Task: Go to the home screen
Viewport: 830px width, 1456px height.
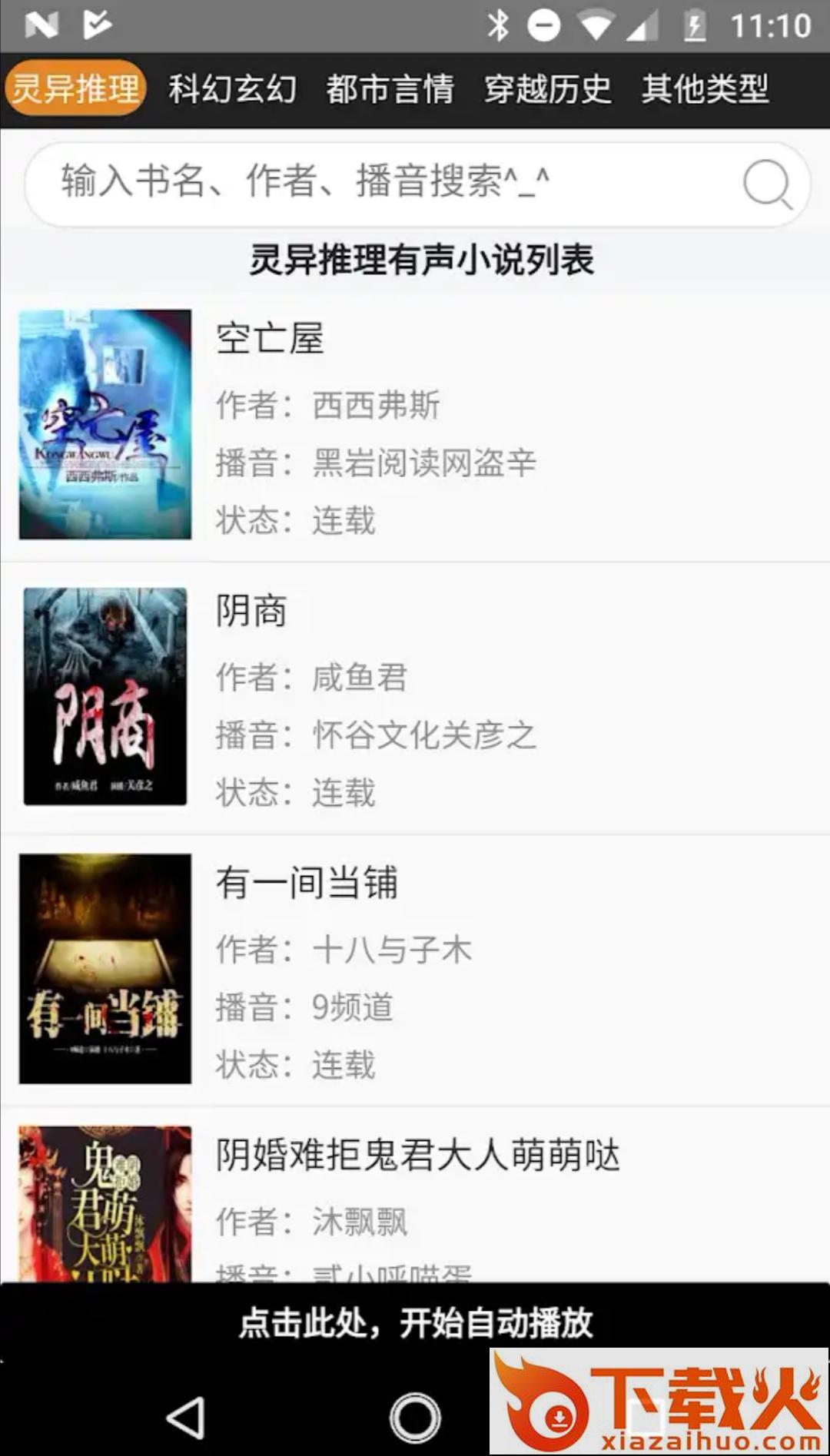Action: point(415,1418)
